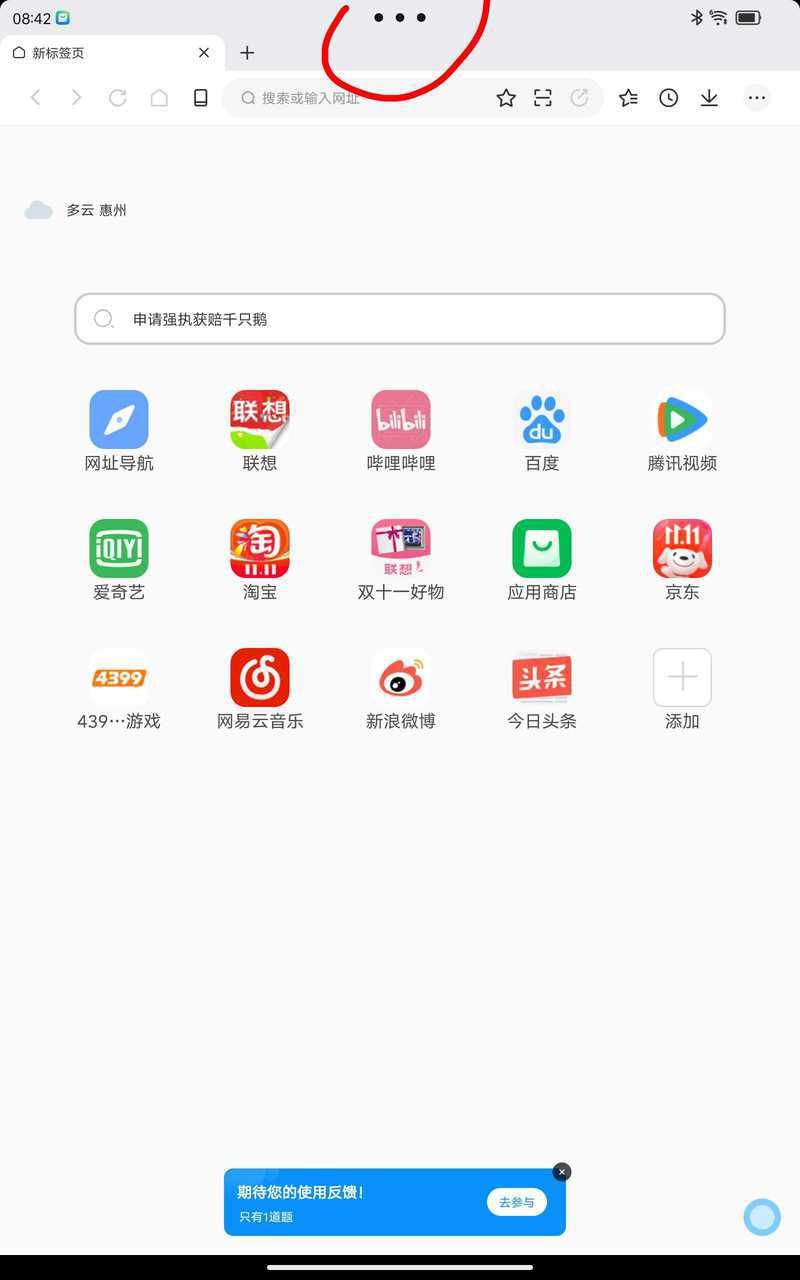Open a new tab with the plus
The width and height of the screenshot is (800, 1280).
click(247, 53)
